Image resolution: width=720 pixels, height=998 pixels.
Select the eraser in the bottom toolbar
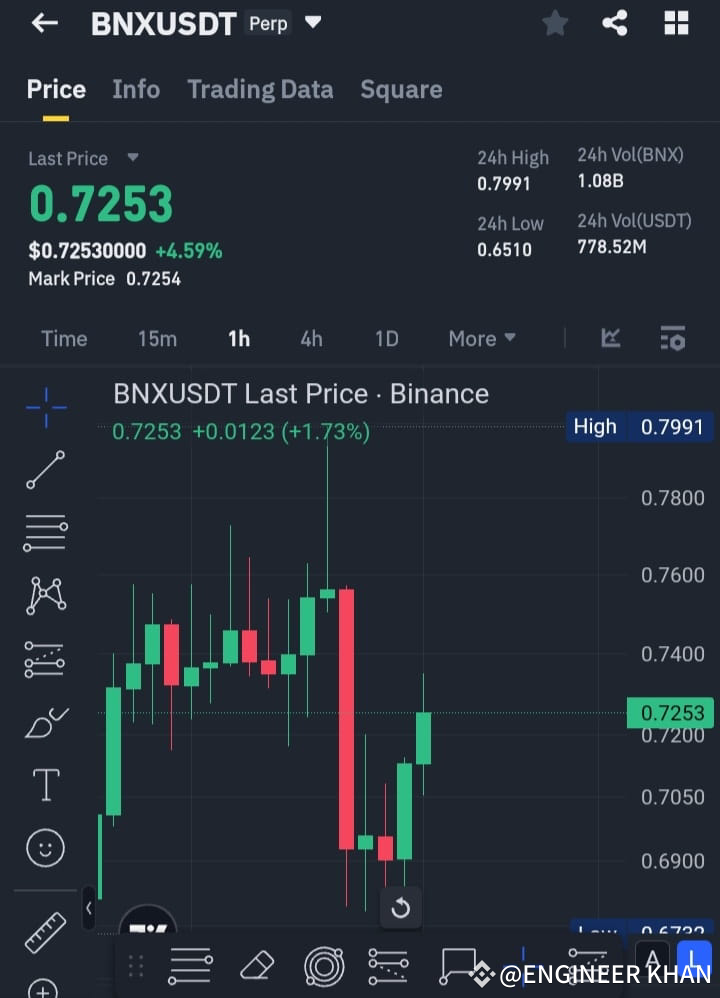[x=256, y=966]
